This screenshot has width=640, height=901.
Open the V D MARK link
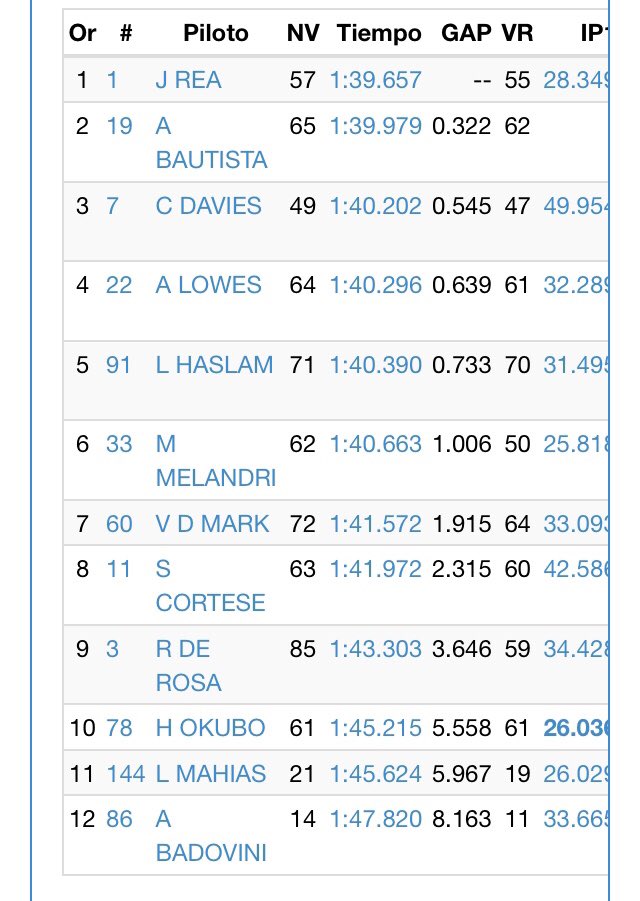point(212,524)
